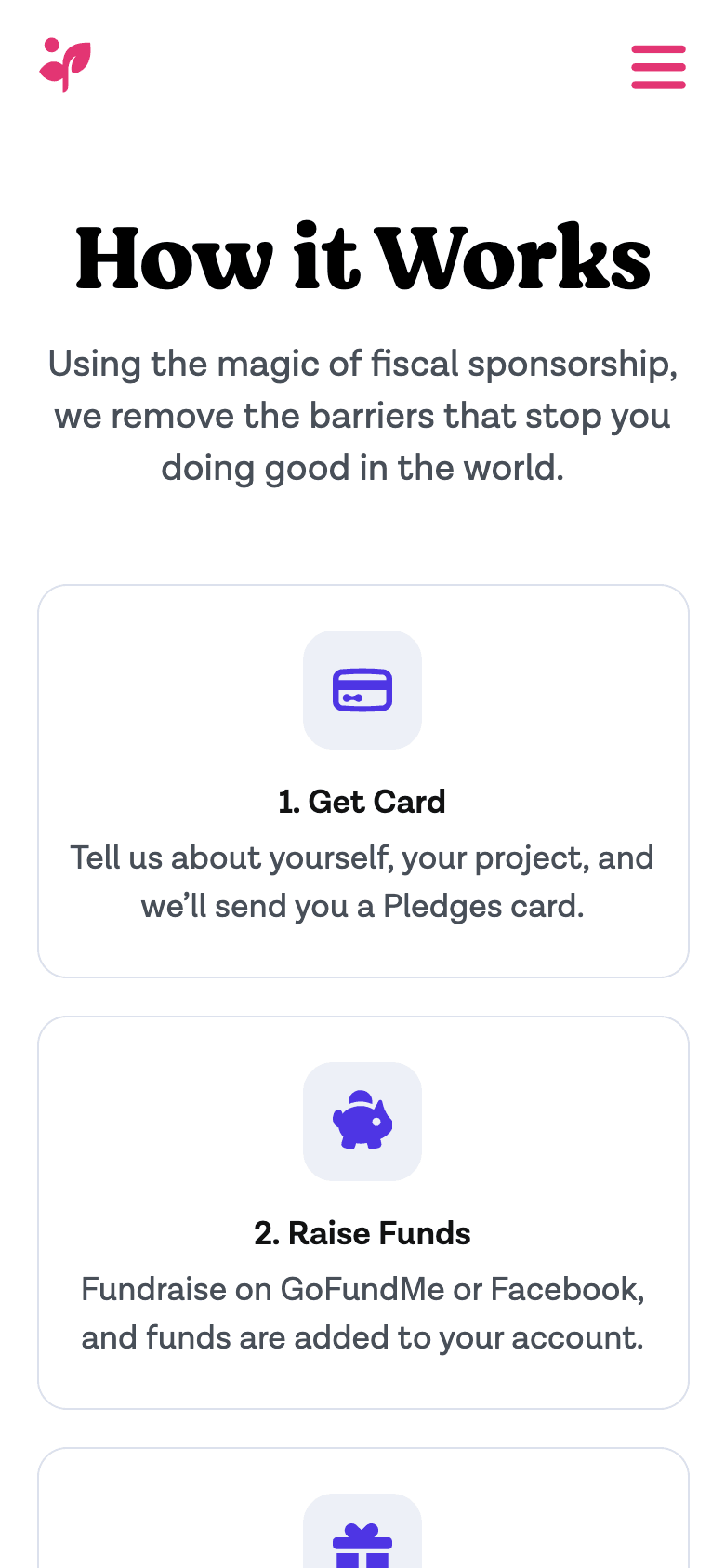Click the white header bar area
Viewport: 725px width, 1568px height.
362,66
